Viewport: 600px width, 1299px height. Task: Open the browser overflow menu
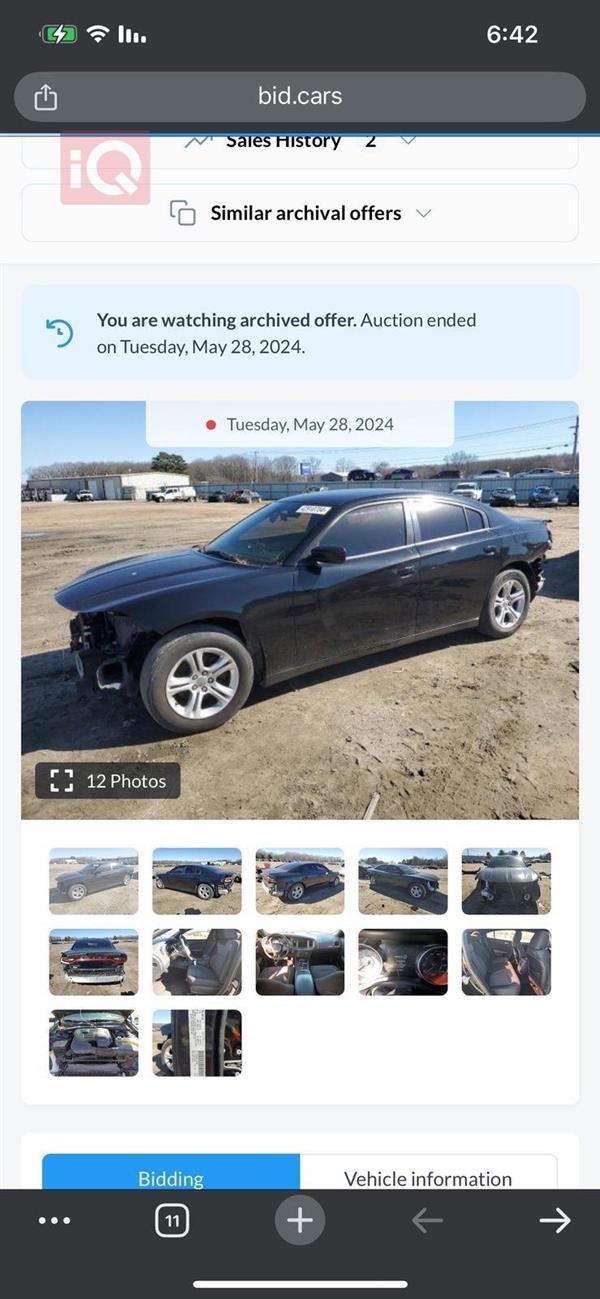54,1220
